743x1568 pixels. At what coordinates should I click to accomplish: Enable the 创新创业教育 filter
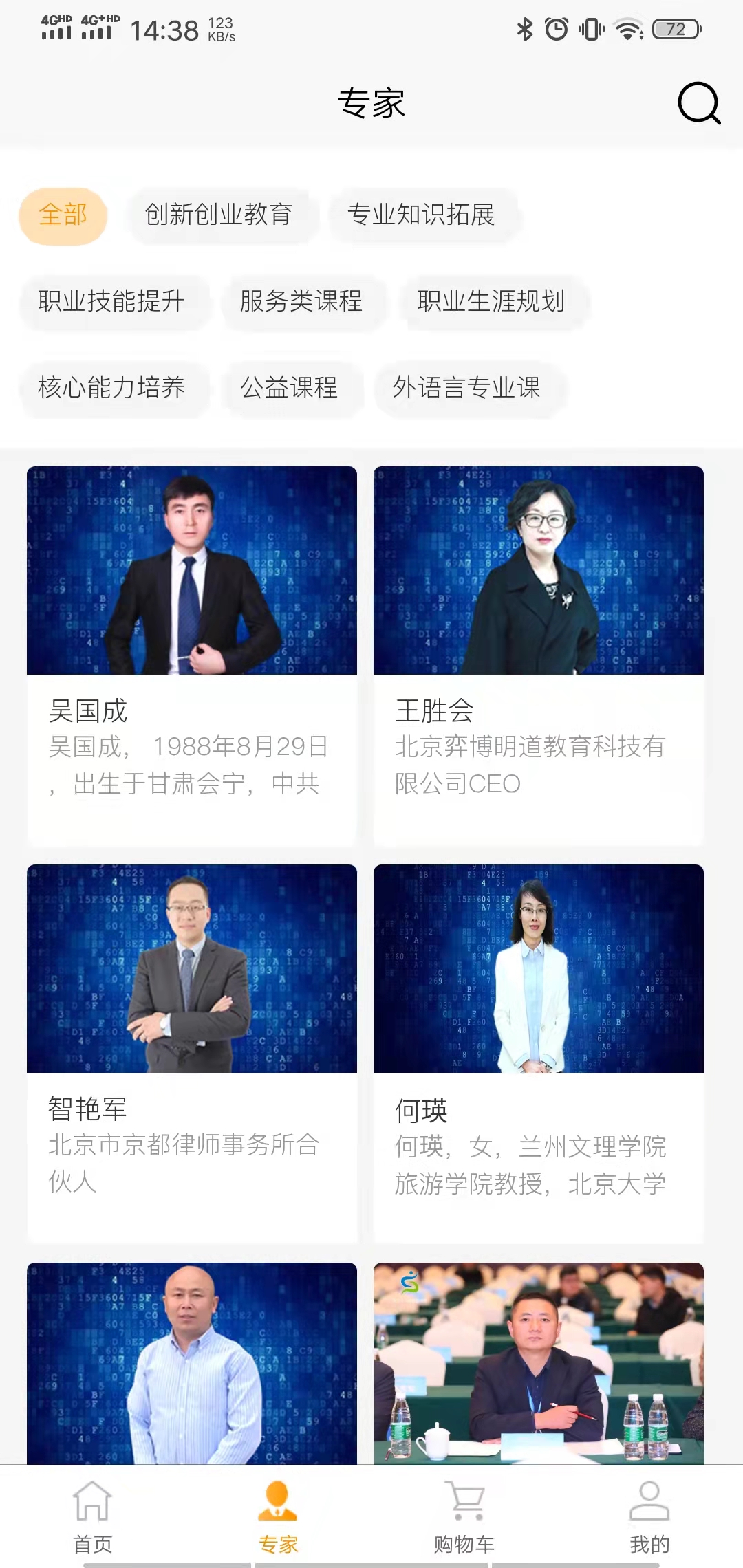click(x=222, y=215)
